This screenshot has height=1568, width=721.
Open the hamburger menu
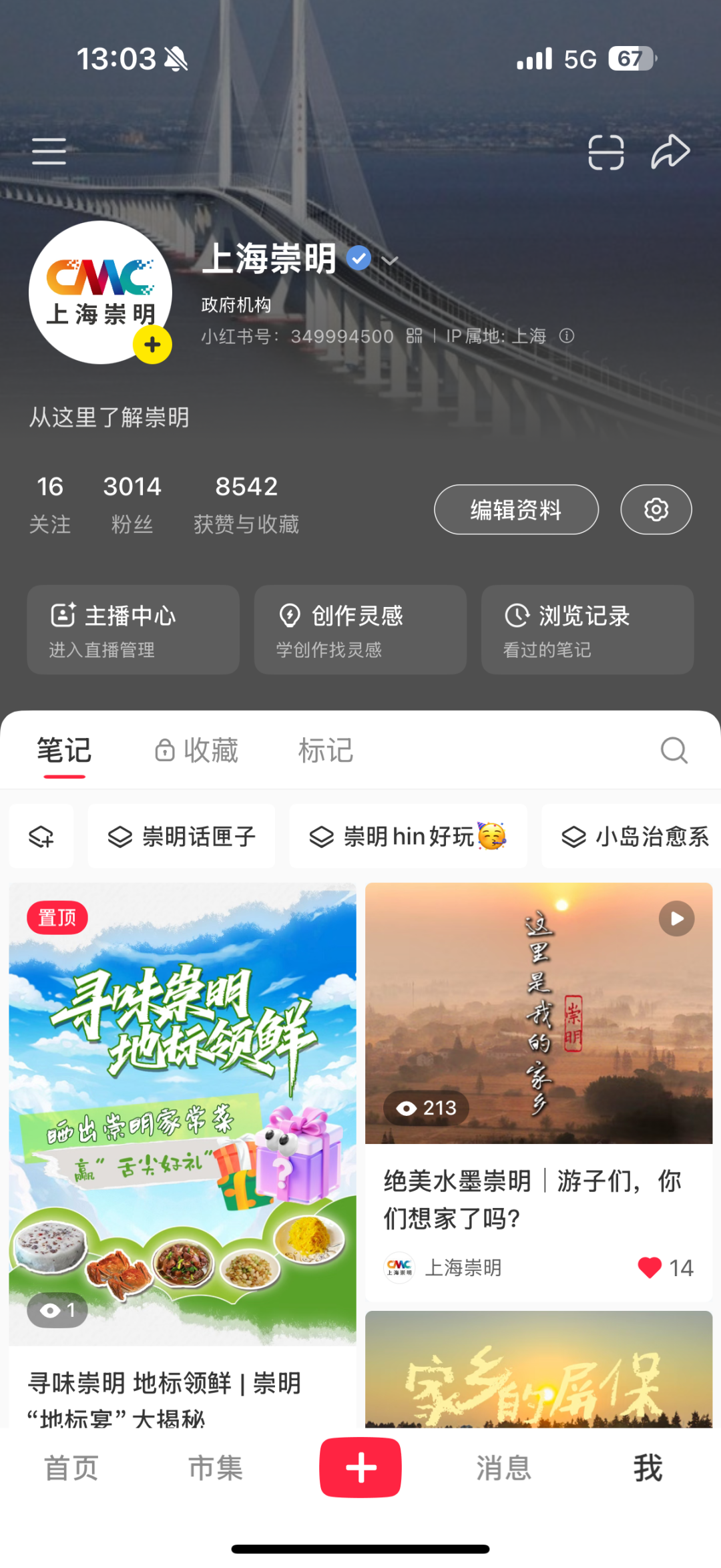(48, 151)
